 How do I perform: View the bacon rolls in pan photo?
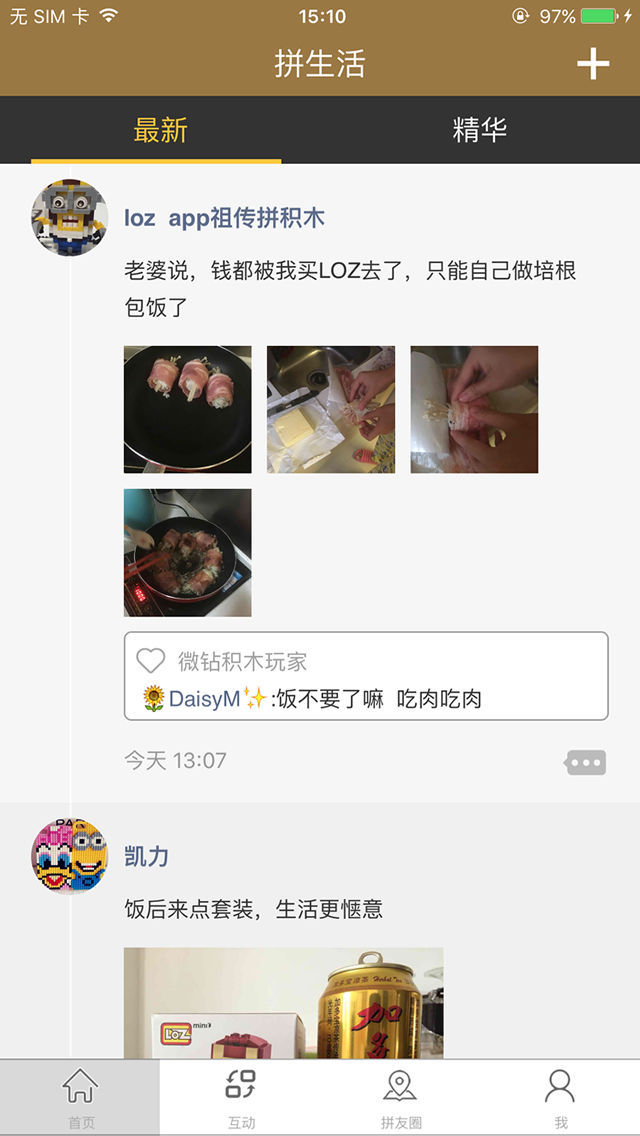click(x=188, y=409)
